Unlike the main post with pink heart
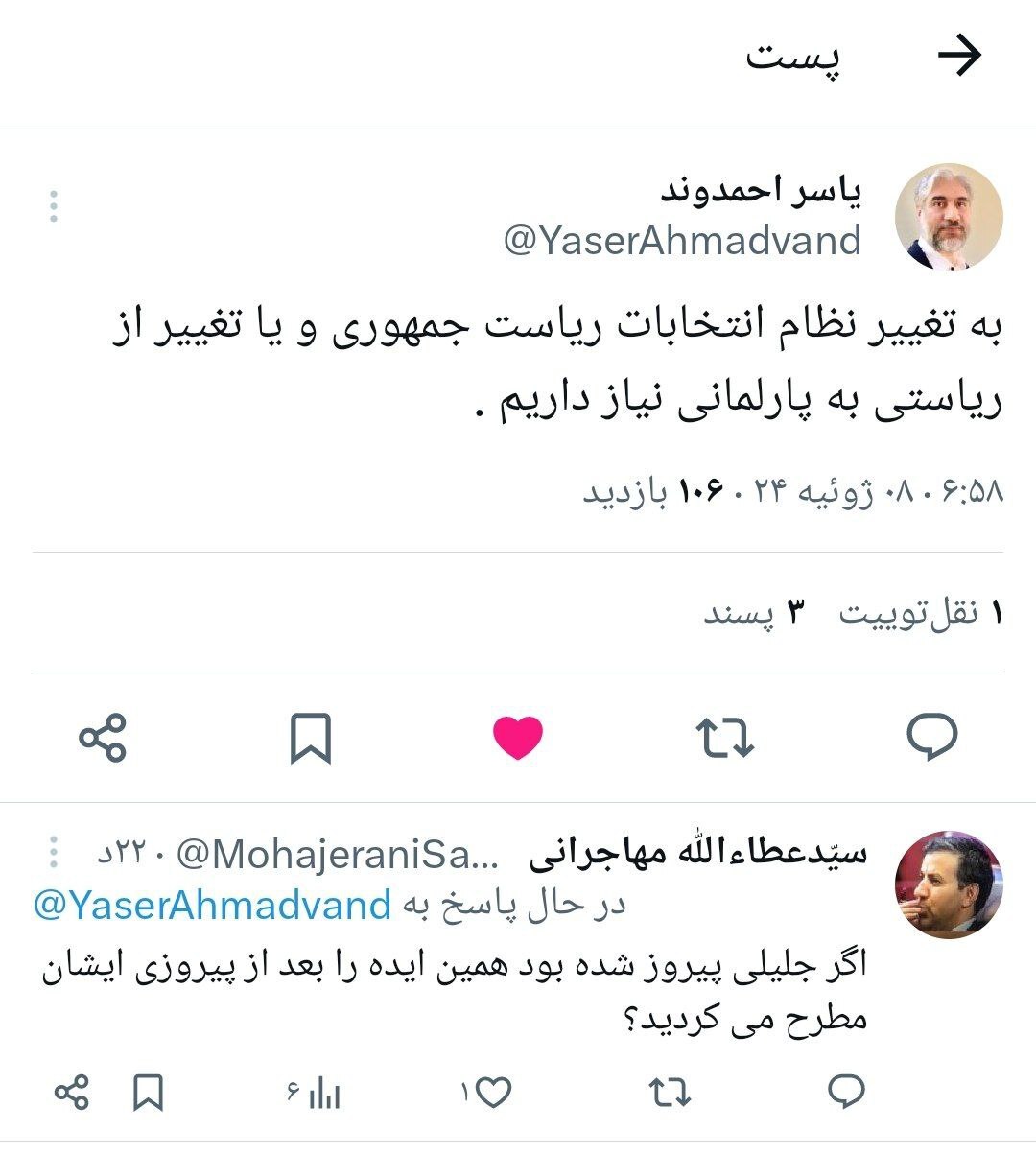 [x=518, y=738]
